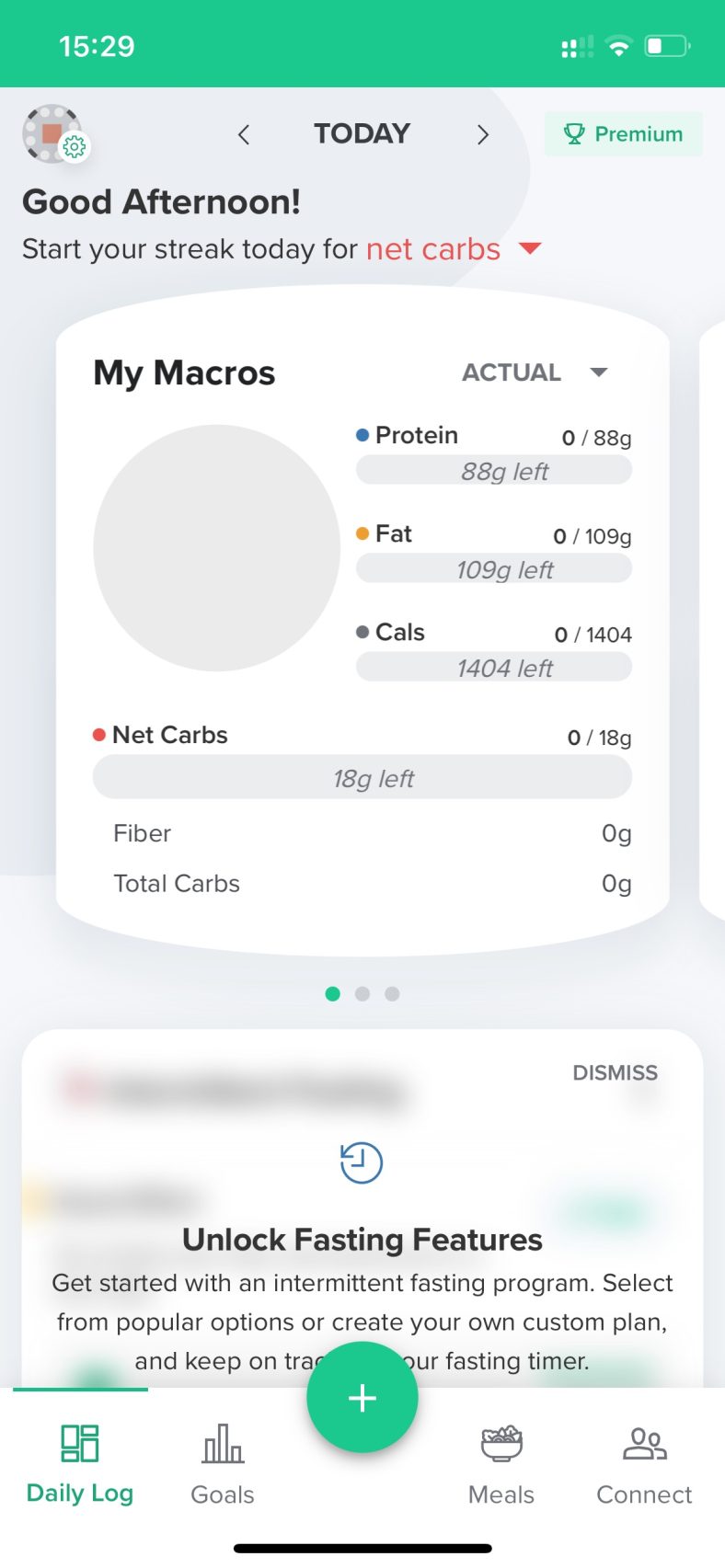Select the second carousel page dot

[x=362, y=994]
